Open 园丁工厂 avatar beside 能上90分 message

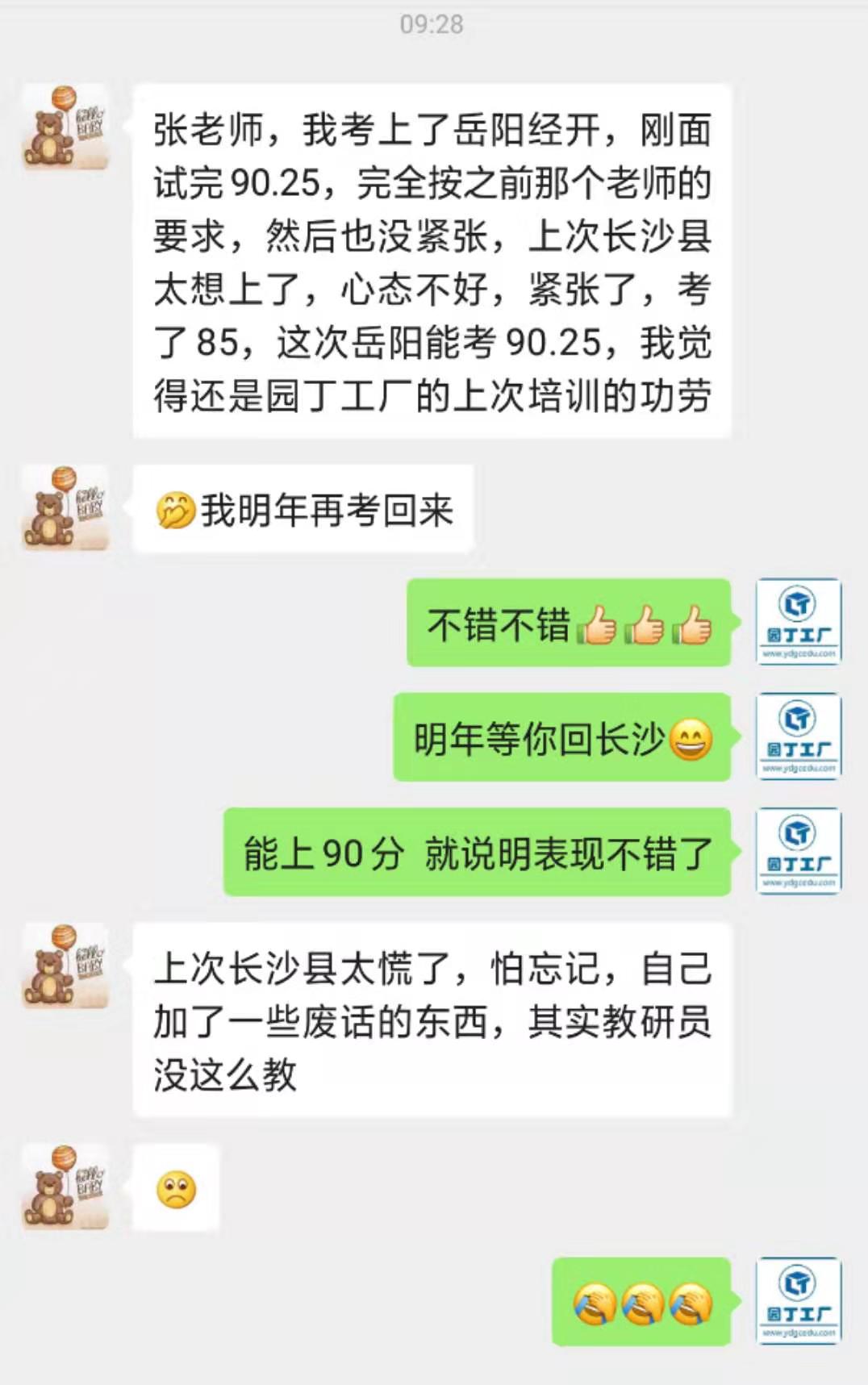point(798,850)
